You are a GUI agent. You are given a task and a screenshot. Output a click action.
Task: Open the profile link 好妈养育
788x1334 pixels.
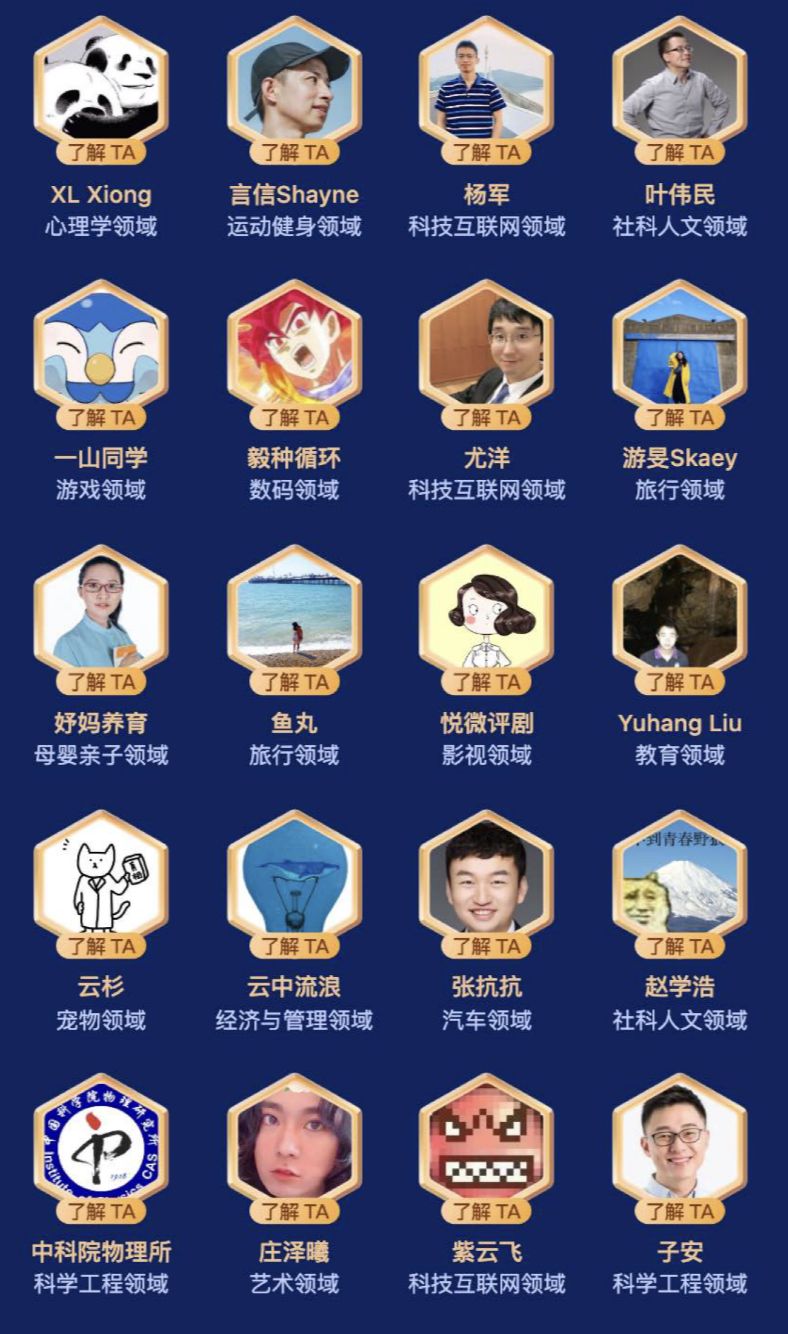(x=101, y=724)
